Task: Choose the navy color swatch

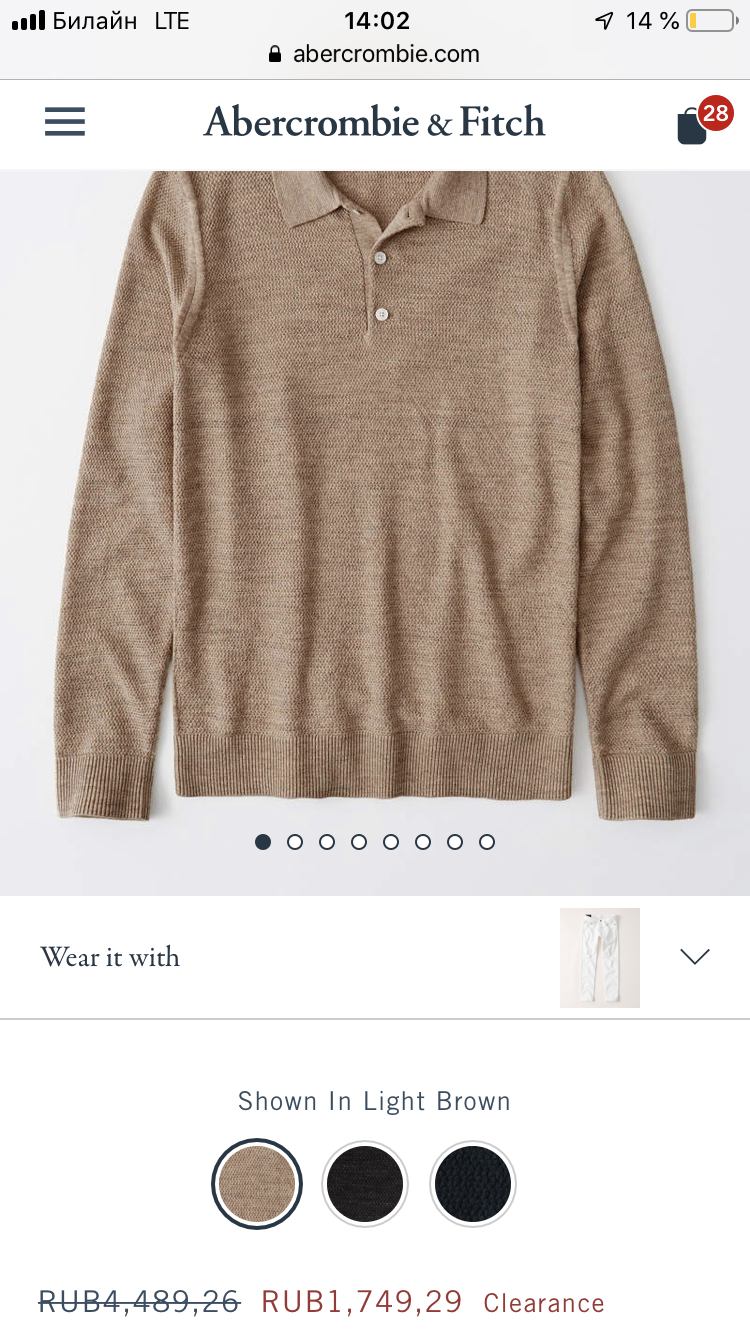Action: pos(472,1184)
